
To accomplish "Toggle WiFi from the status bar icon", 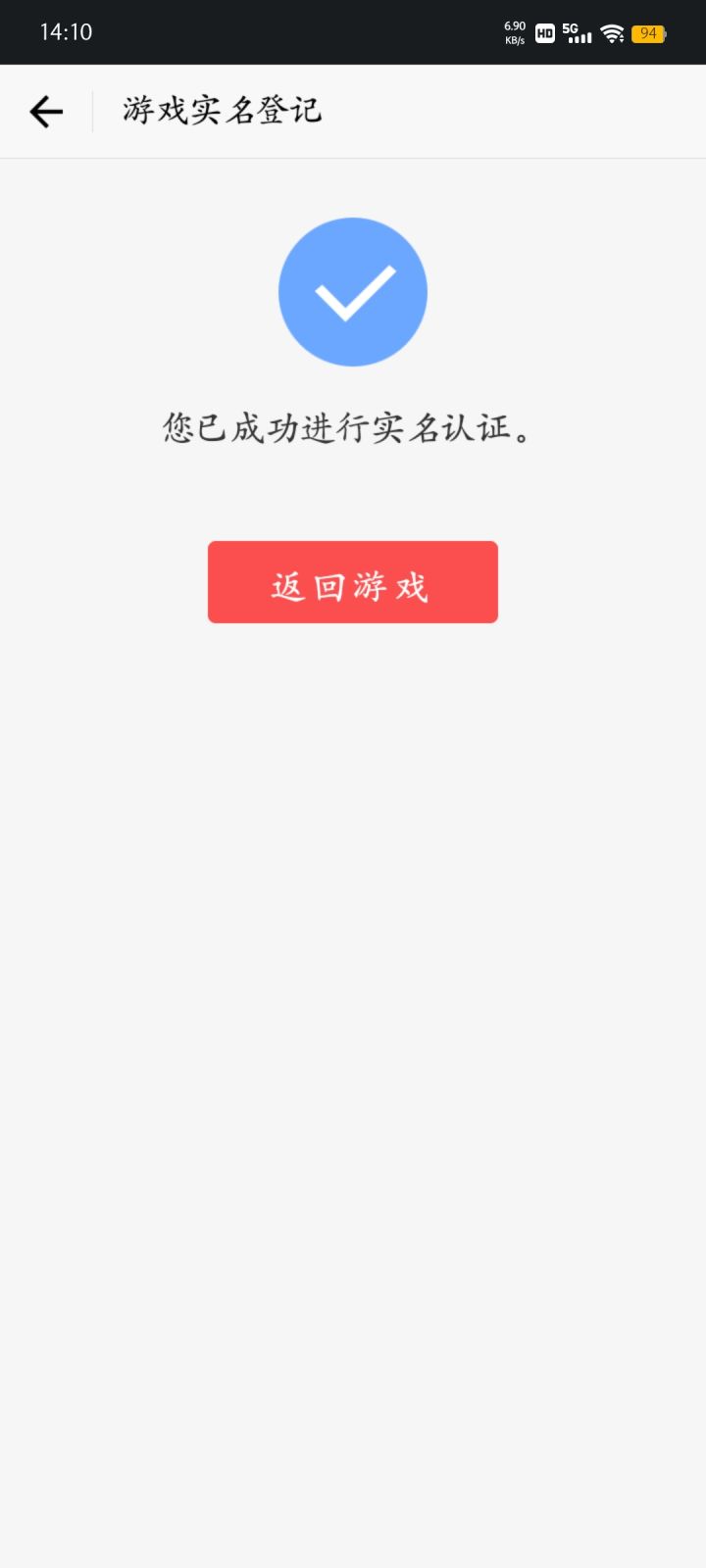I will tap(613, 33).
